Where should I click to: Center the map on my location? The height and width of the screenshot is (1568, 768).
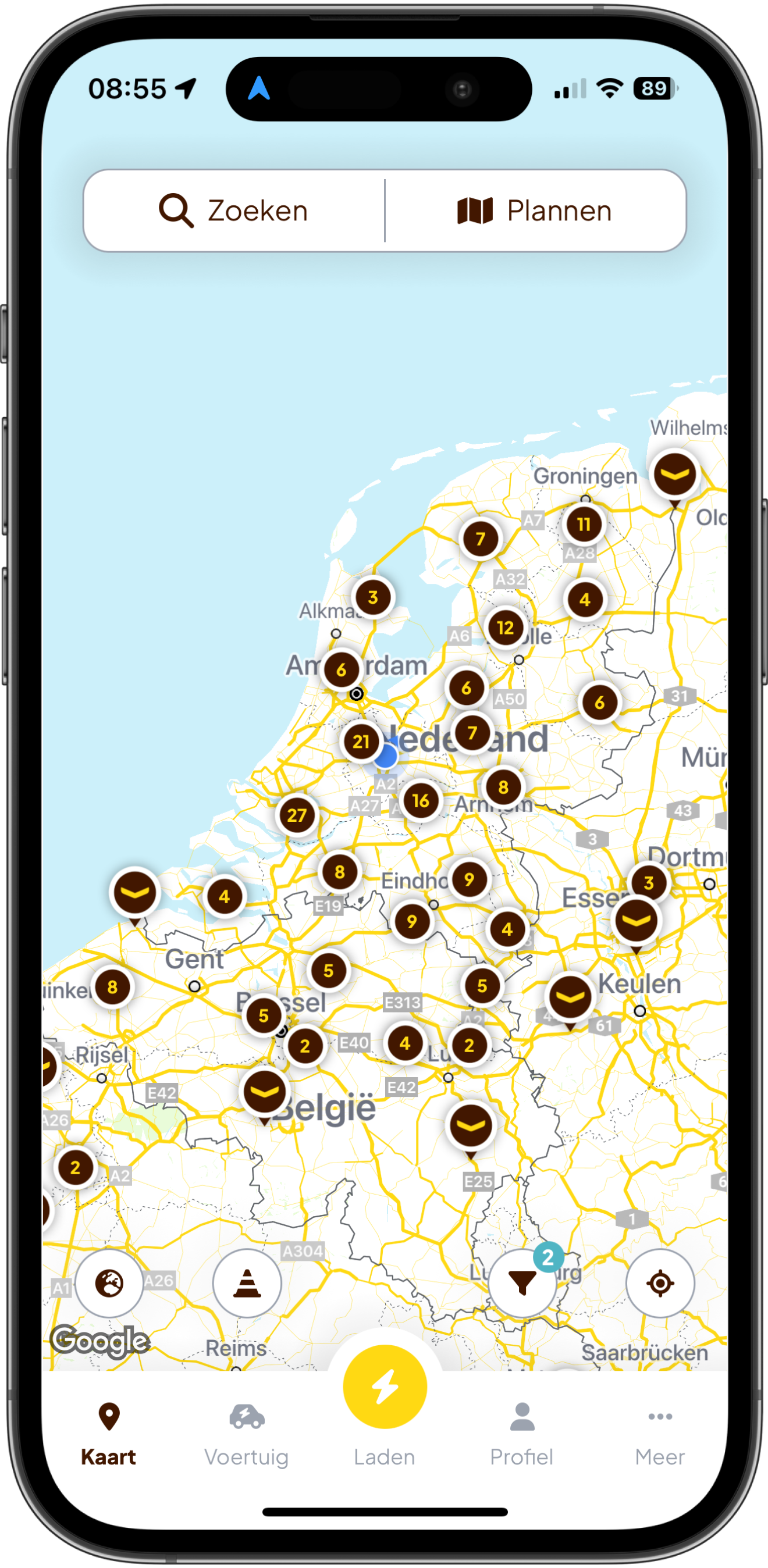(660, 1283)
